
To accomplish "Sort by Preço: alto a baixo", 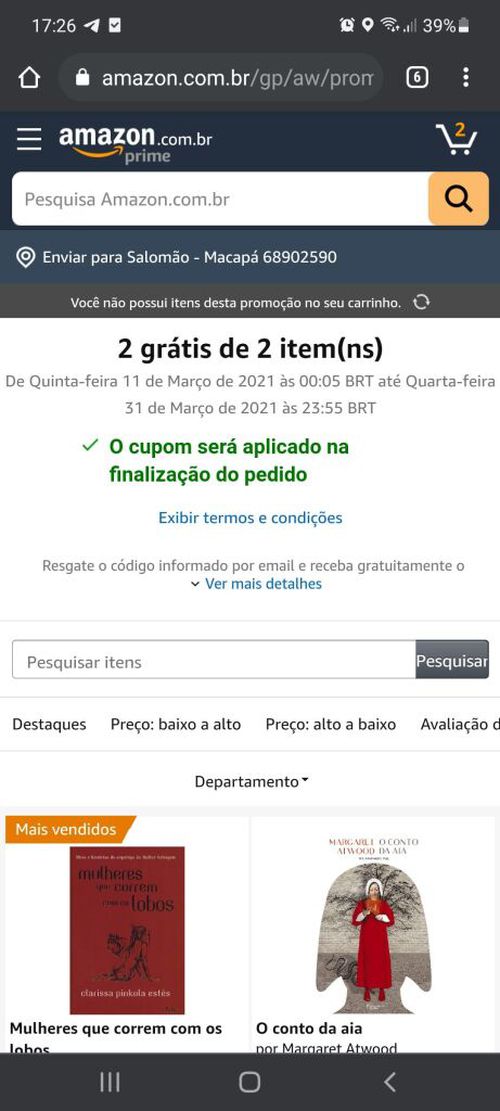I will [331, 724].
